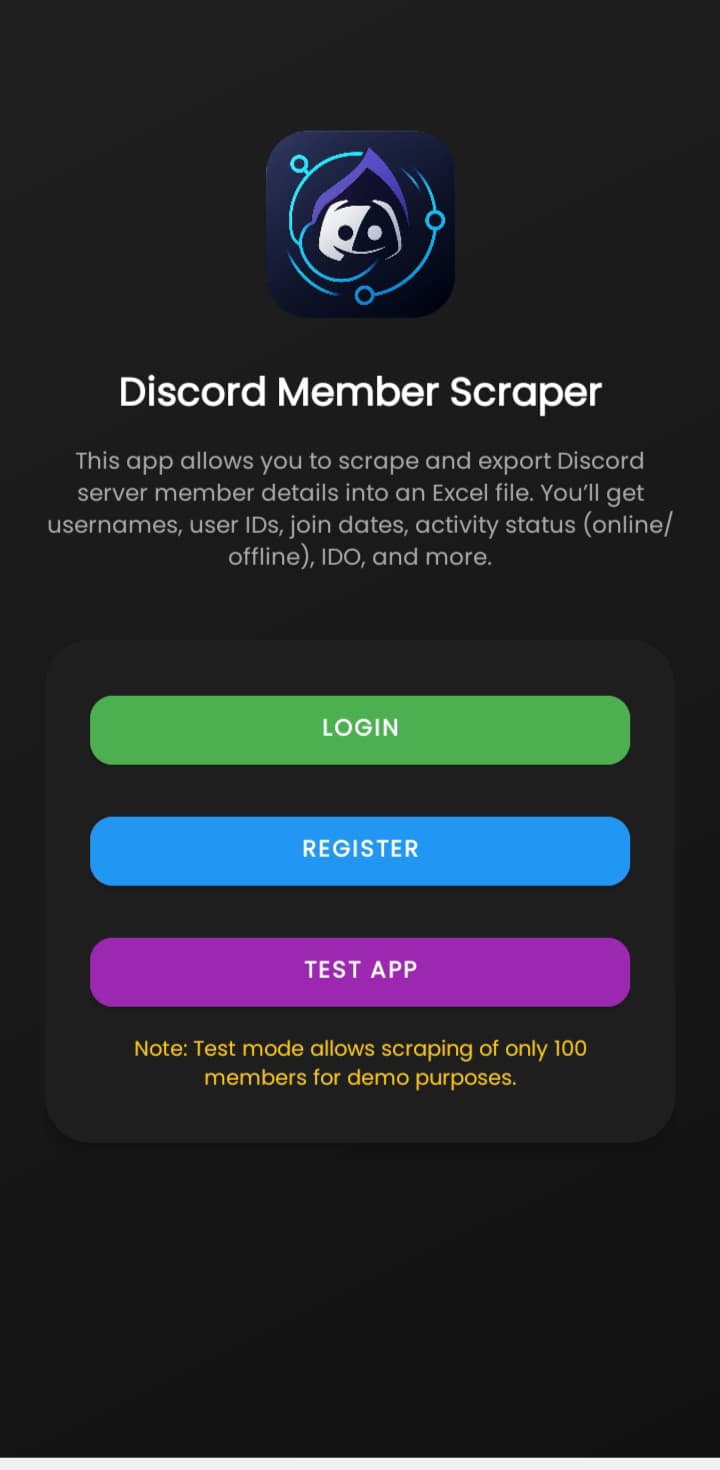720x1470 pixels.
Task: Open the REGISTER option
Action: (x=360, y=851)
